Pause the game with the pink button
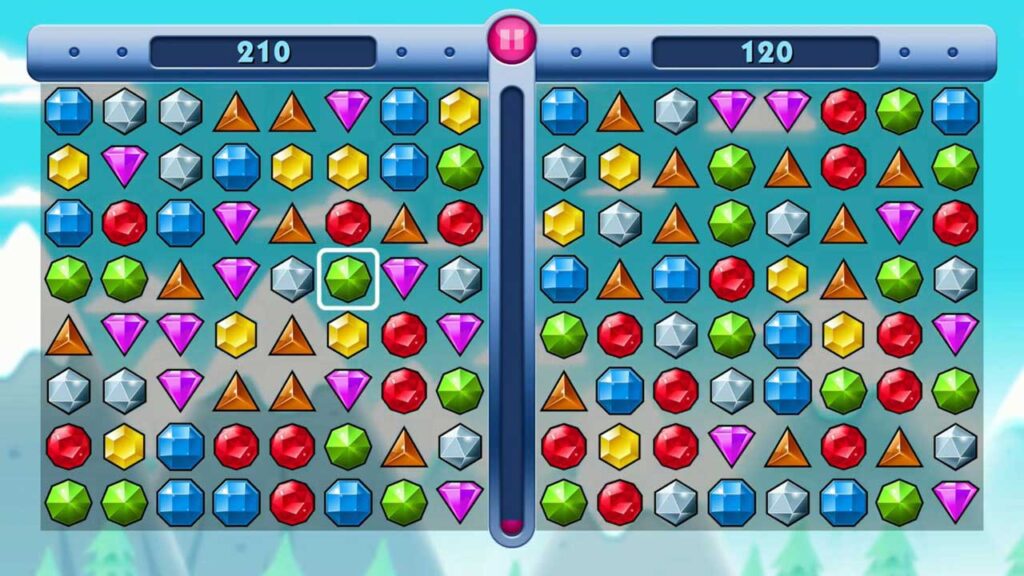Viewport: 1024px width, 576px height. pyautogui.click(x=512, y=39)
